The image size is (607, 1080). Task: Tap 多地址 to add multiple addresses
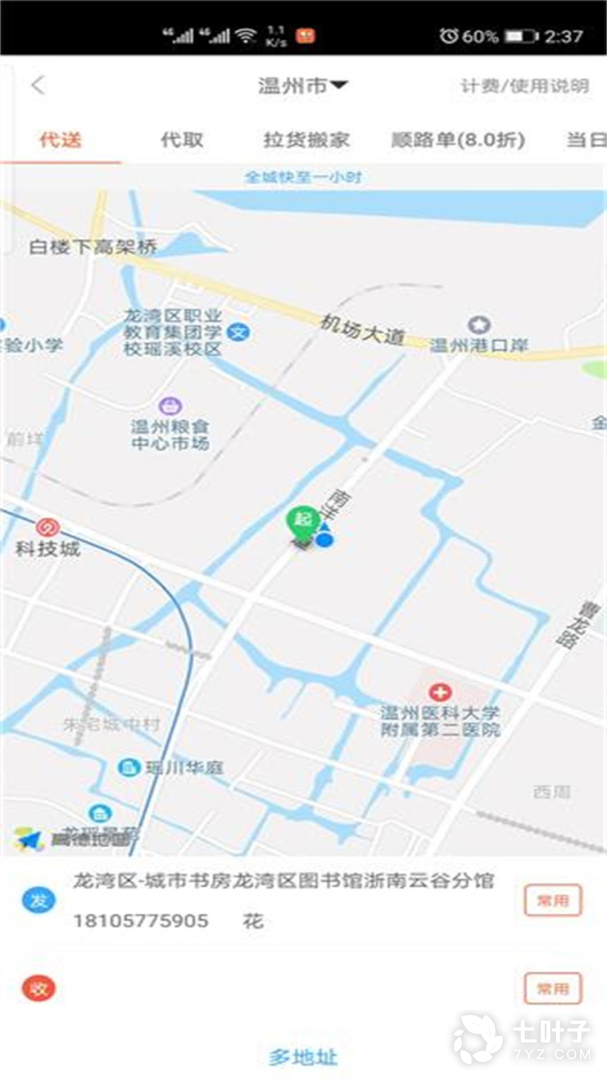click(x=303, y=1057)
